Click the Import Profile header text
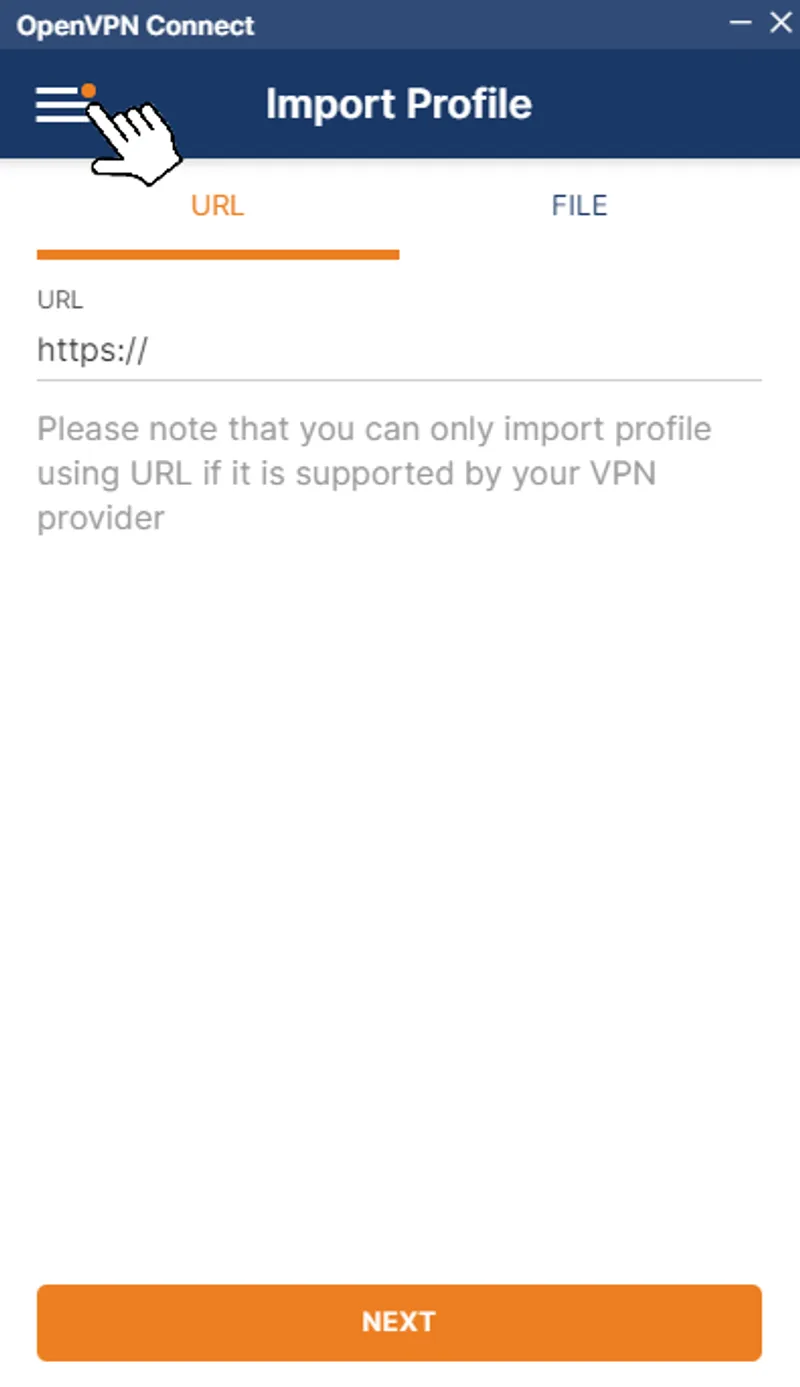The width and height of the screenshot is (800, 1387). tap(398, 103)
